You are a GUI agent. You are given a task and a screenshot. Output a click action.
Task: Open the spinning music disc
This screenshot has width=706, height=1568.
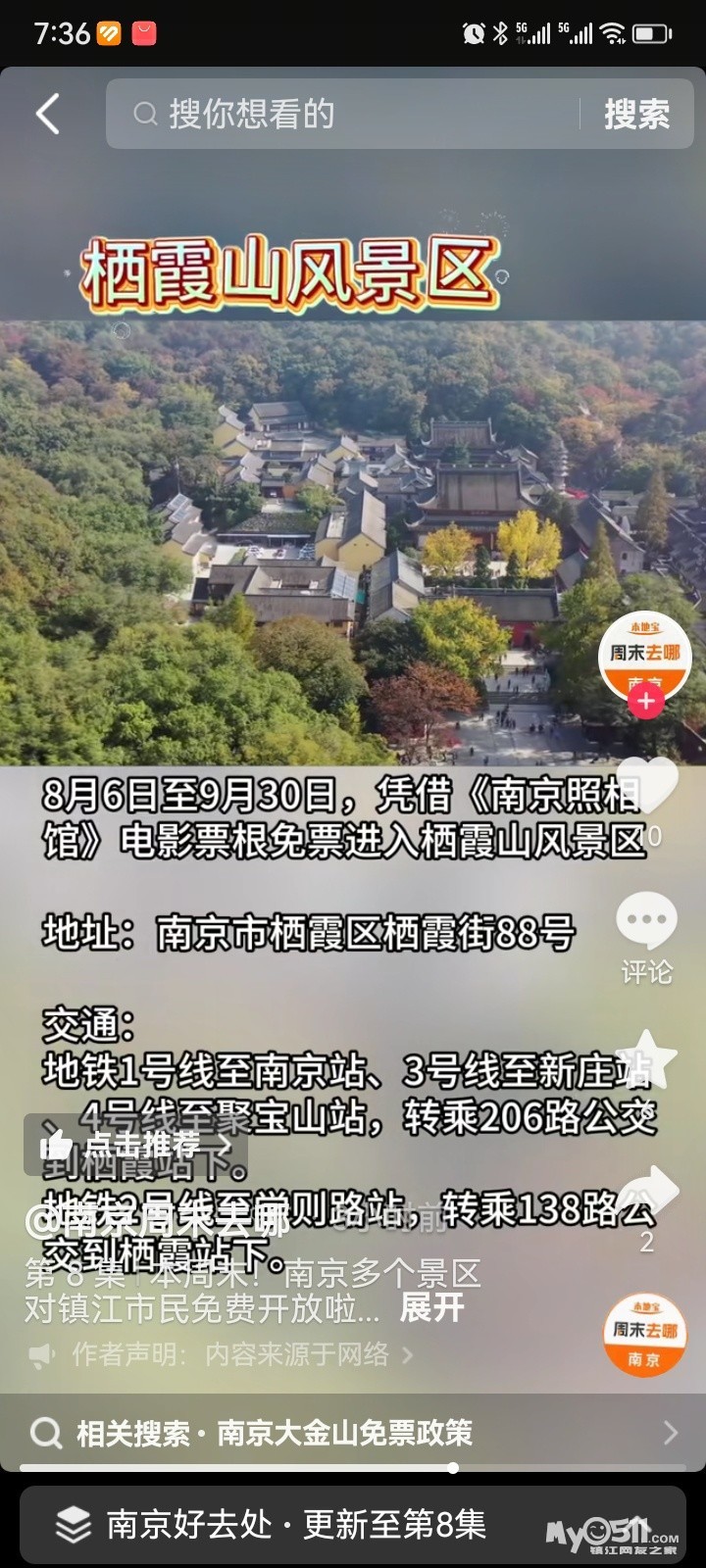click(x=644, y=1335)
